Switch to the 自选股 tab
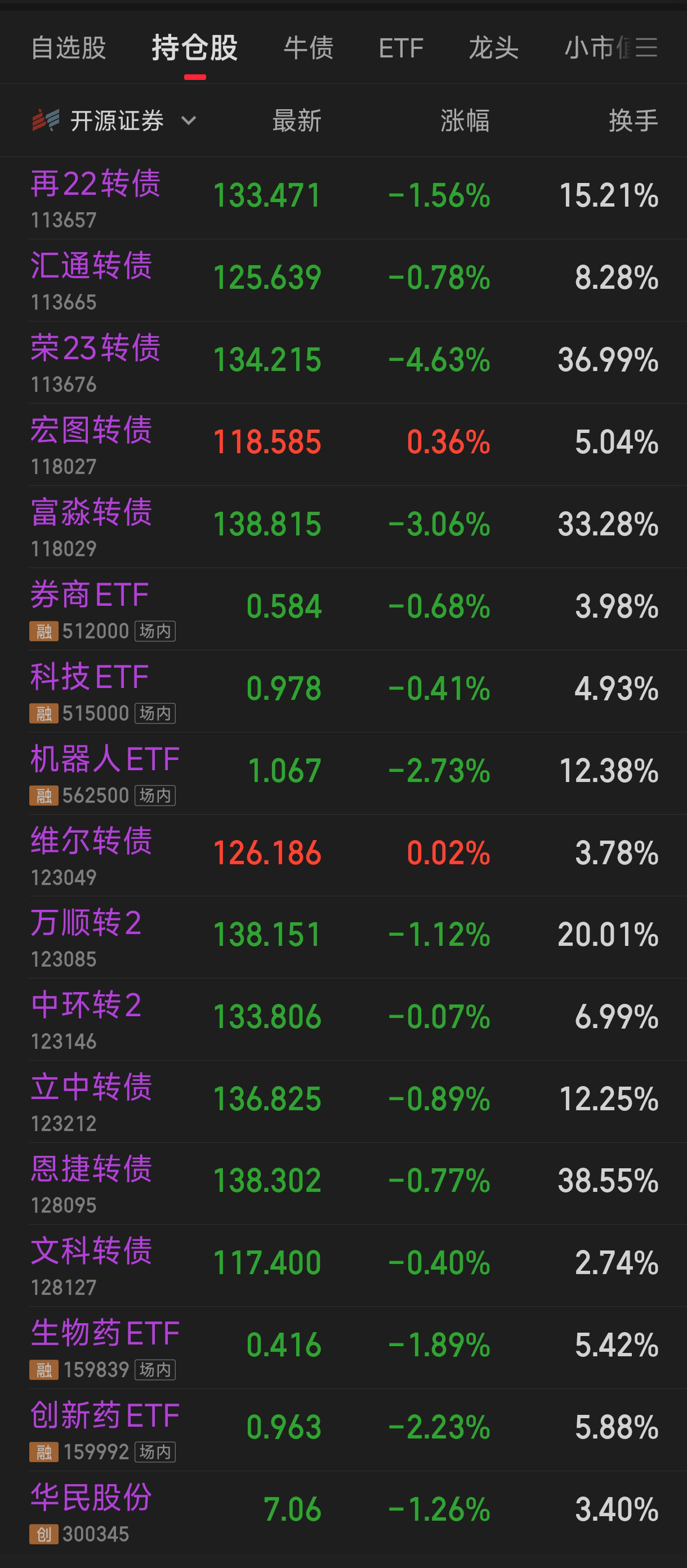Viewport: 687px width, 1568px height. 68,48
